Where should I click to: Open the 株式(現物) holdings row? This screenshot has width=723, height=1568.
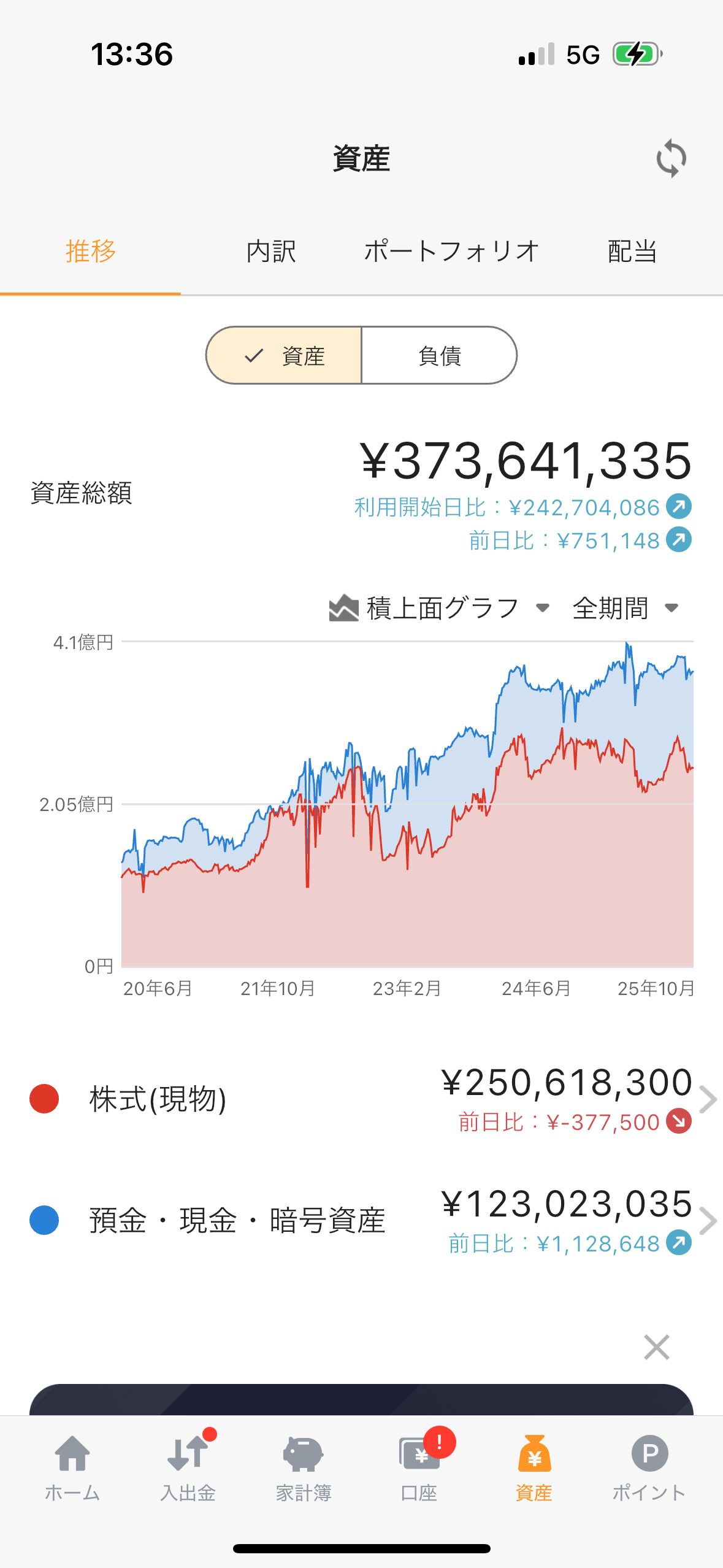pos(361,1099)
